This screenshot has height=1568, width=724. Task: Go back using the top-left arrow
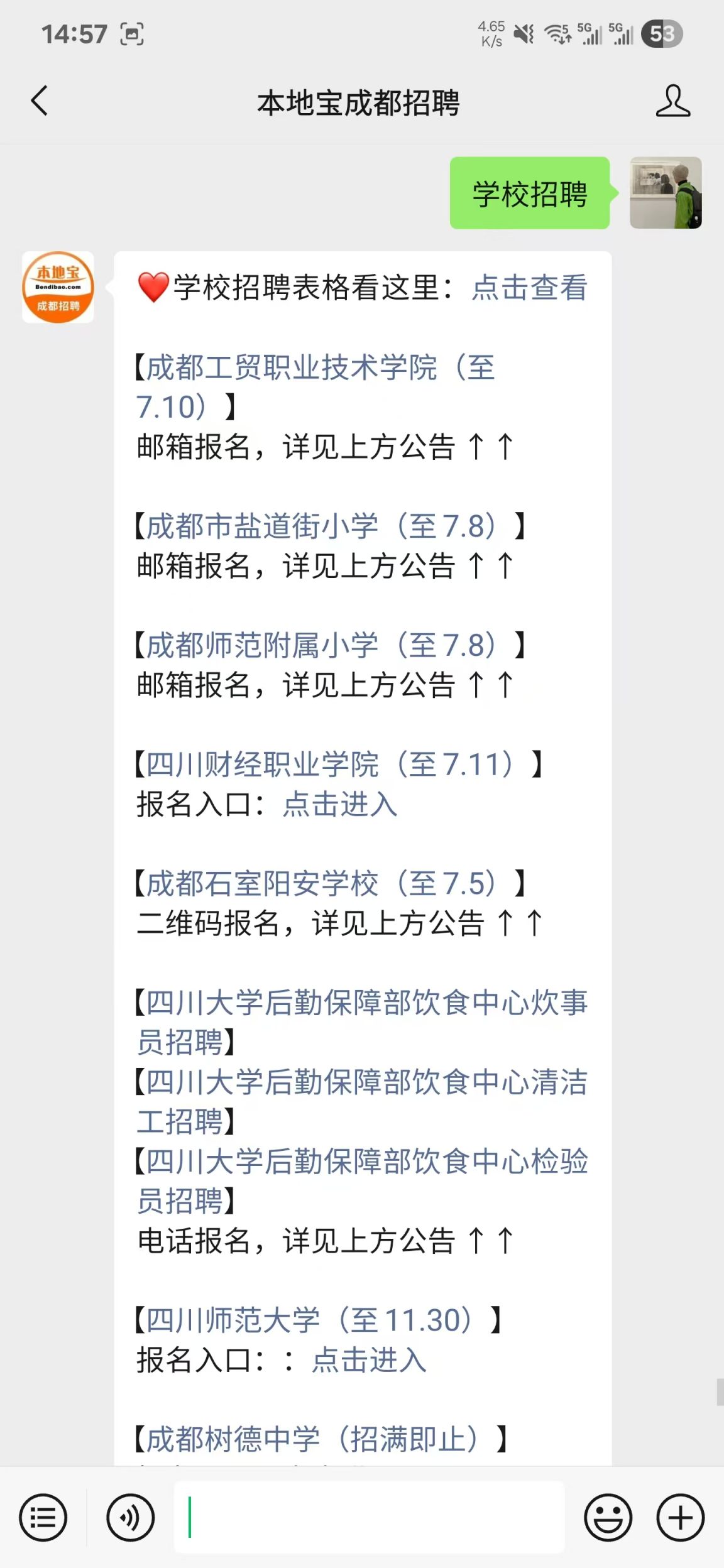coord(39,101)
